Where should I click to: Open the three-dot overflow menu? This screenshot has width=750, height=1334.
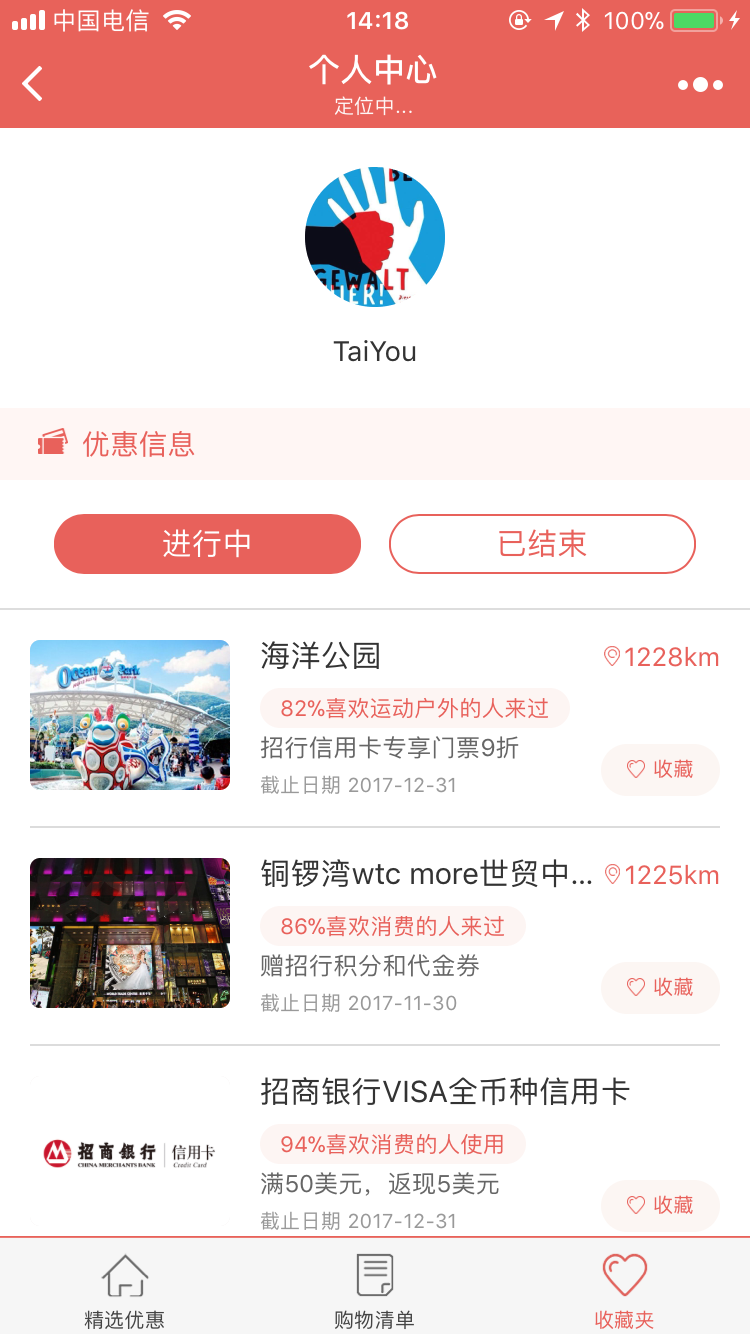point(700,85)
